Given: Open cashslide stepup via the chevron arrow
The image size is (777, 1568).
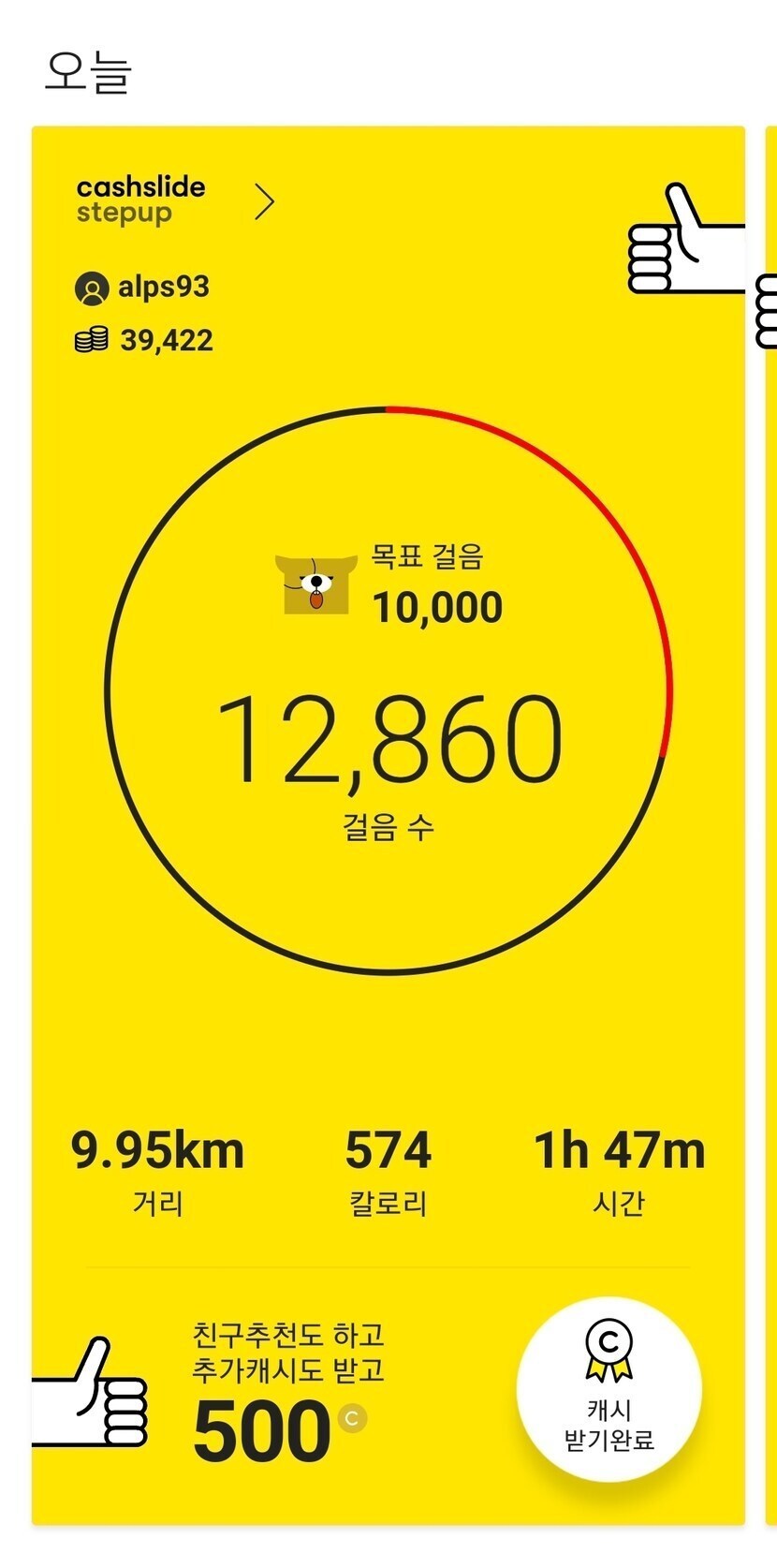Looking at the screenshot, I should pyautogui.click(x=265, y=201).
